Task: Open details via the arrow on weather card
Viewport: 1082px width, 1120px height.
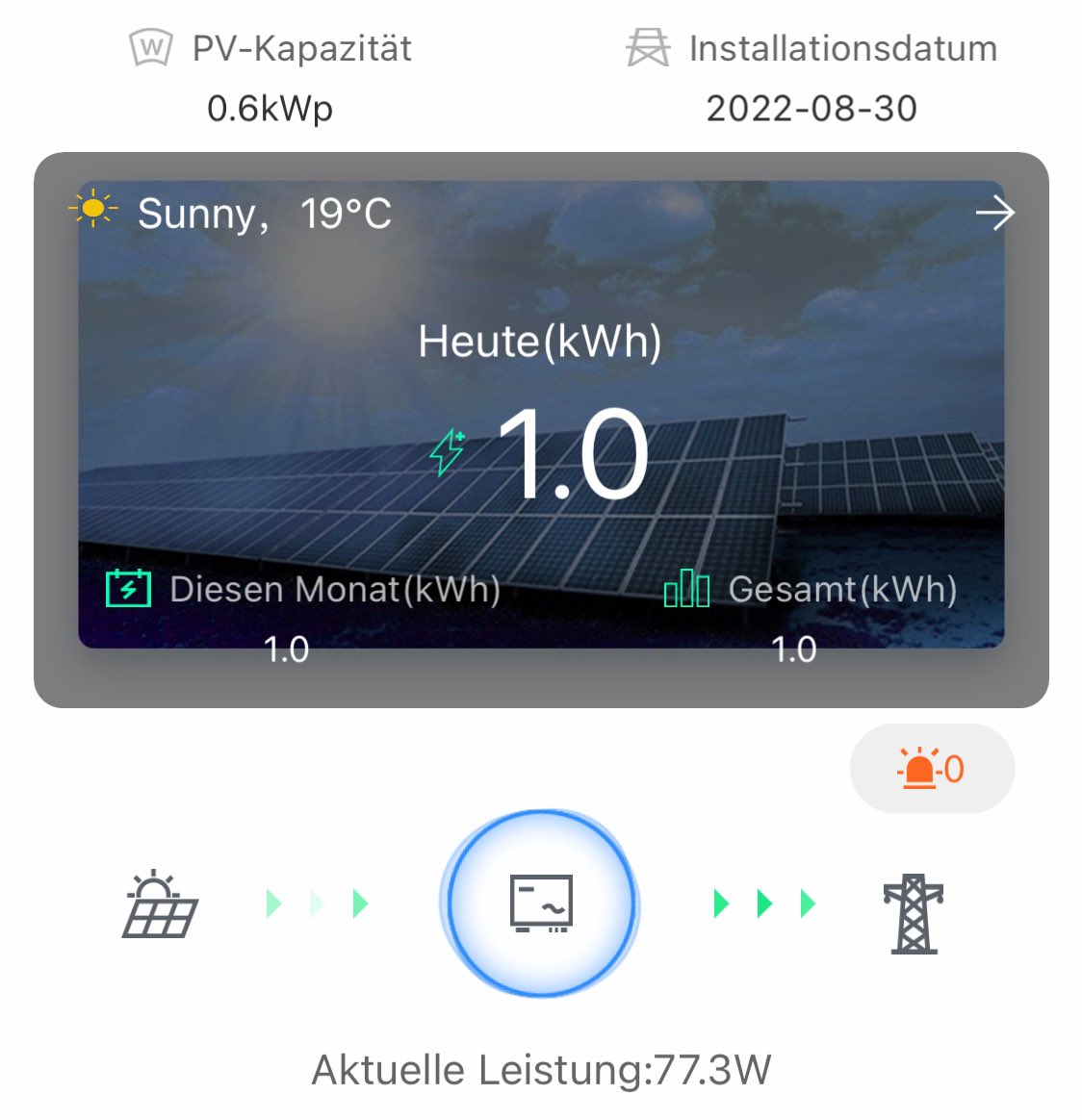Action: (994, 213)
